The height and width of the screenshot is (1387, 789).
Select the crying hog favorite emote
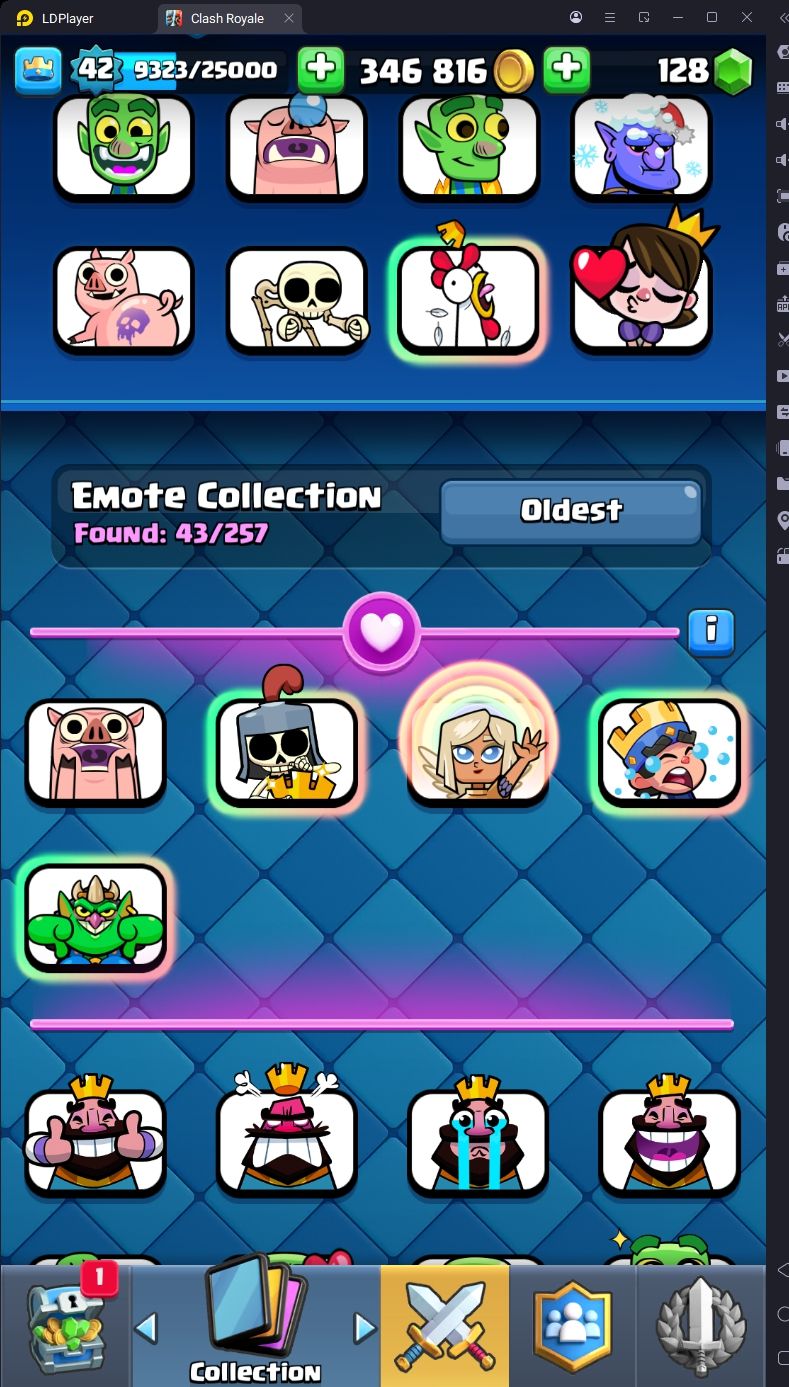pyautogui.click(x=95, y=751)
